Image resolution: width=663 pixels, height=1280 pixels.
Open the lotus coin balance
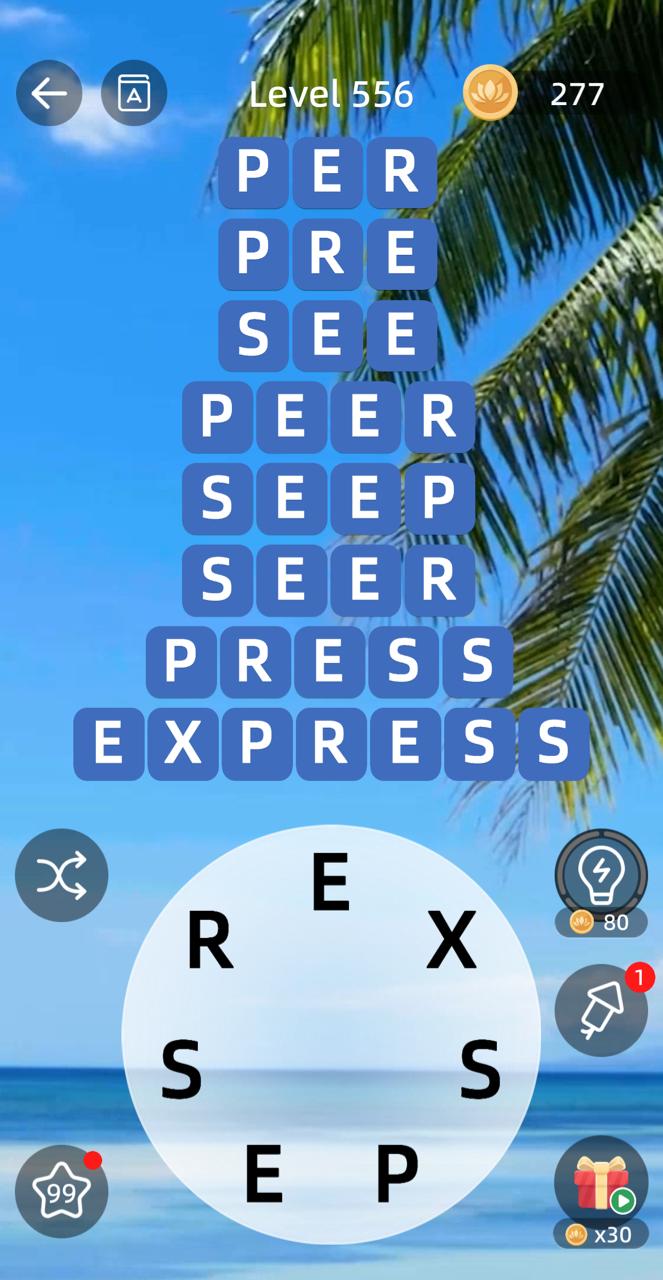coord(490,93)
